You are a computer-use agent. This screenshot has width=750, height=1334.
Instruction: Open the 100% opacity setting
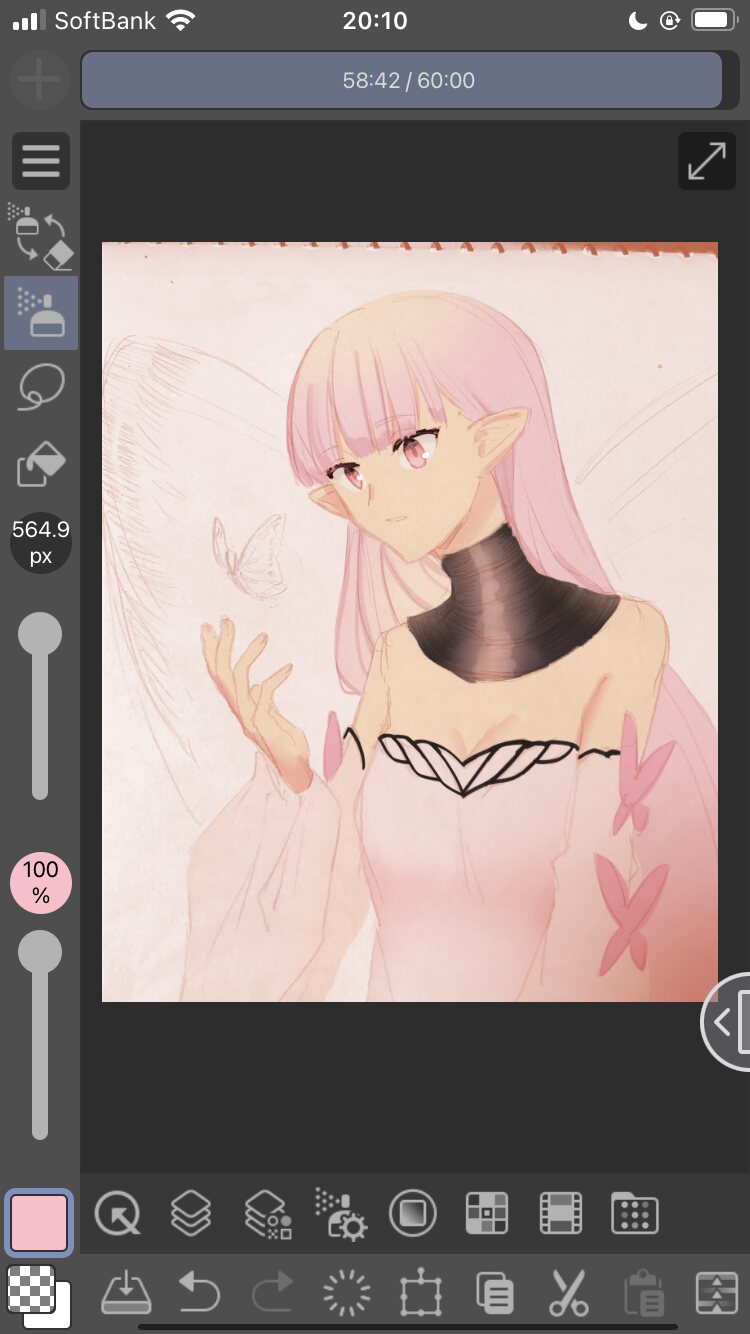pyautogui.click(x=40, y=883)
